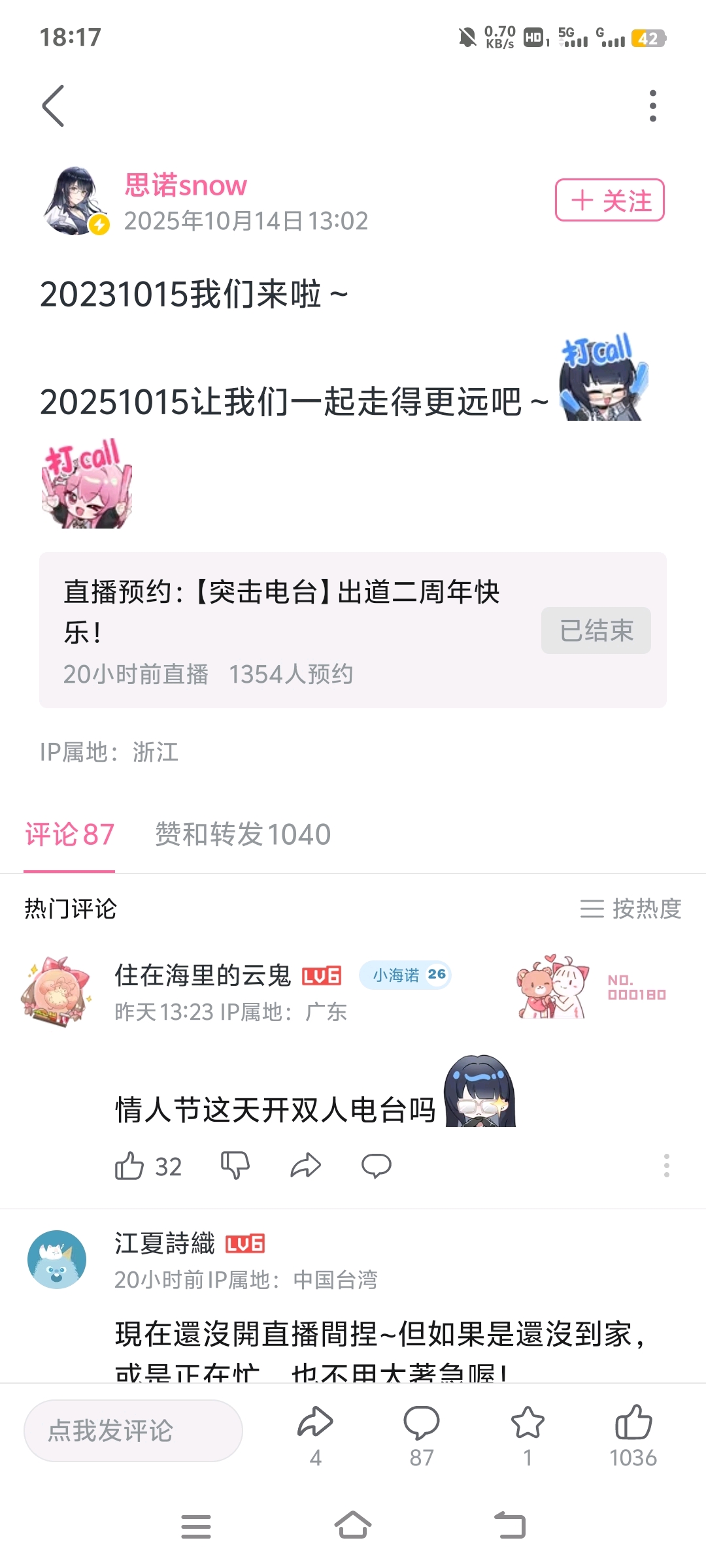Open the post overflow menu

coord(652,106)
